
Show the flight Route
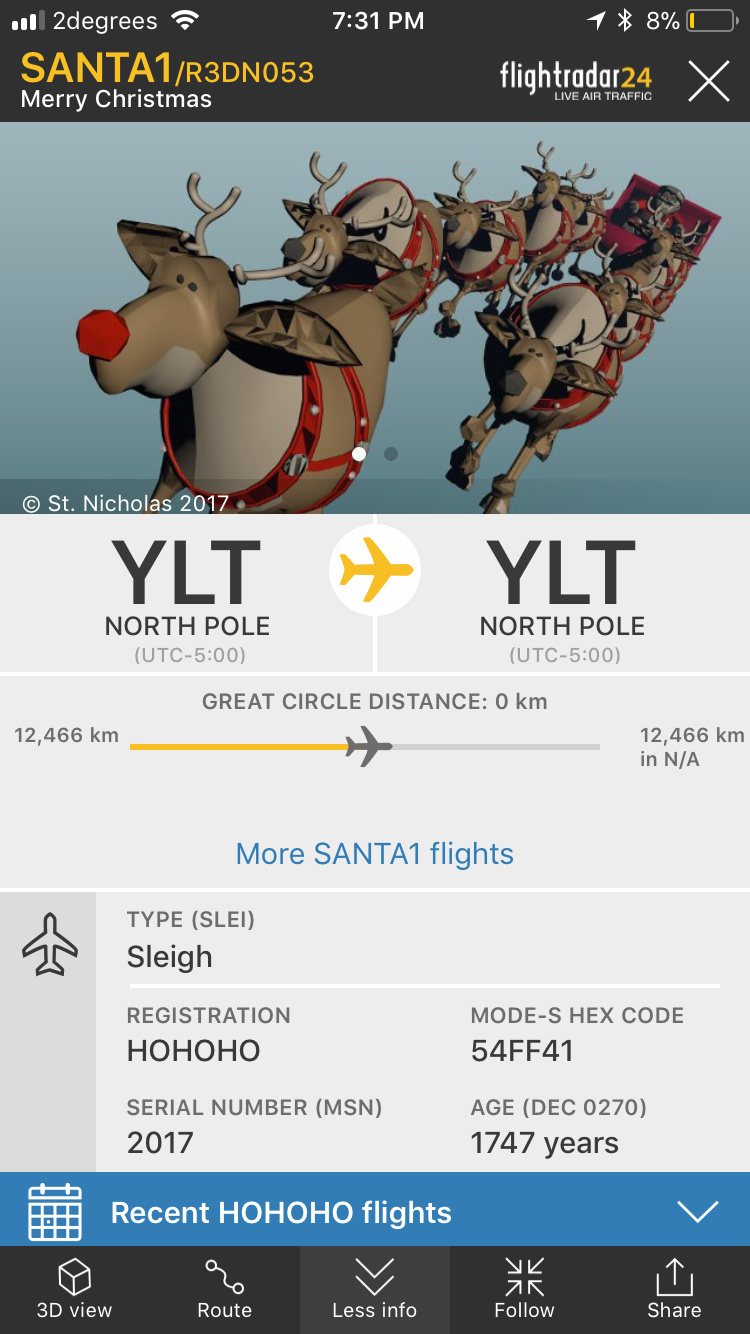pos(224,1290)
